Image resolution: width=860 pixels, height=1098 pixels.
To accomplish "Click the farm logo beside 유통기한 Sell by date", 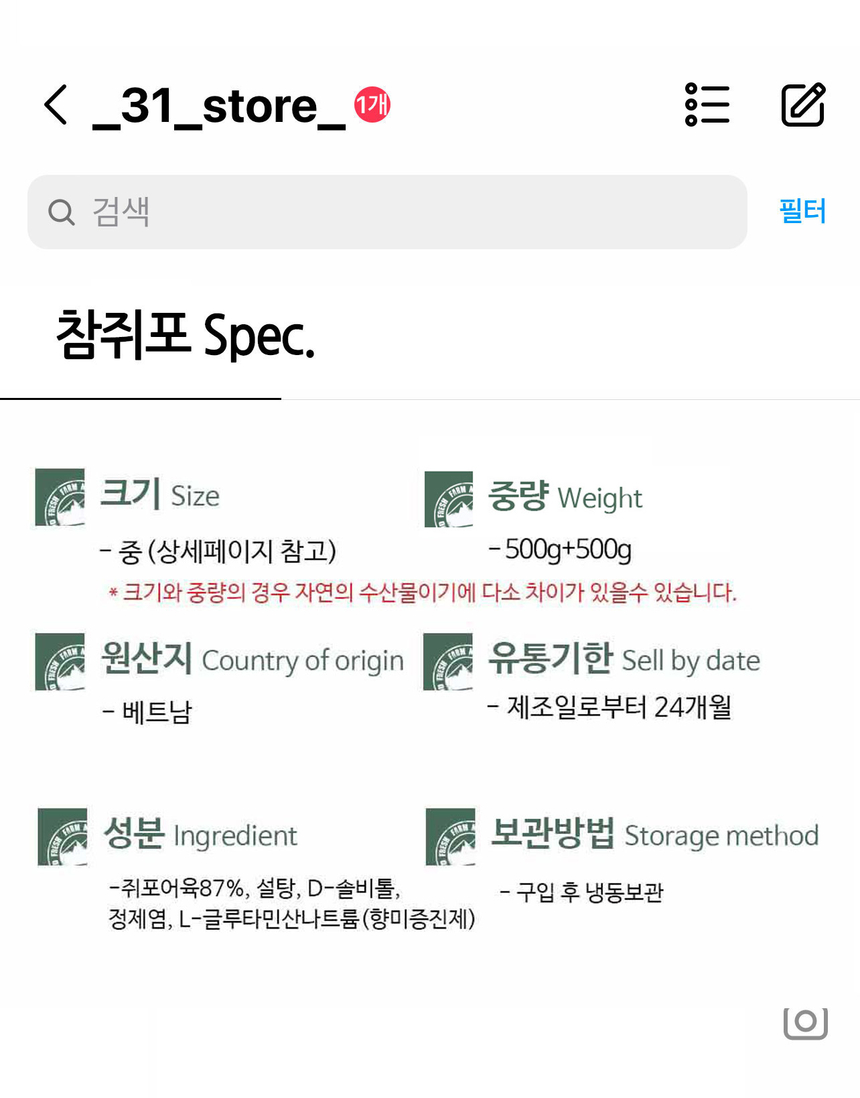I will click(448, 662).
